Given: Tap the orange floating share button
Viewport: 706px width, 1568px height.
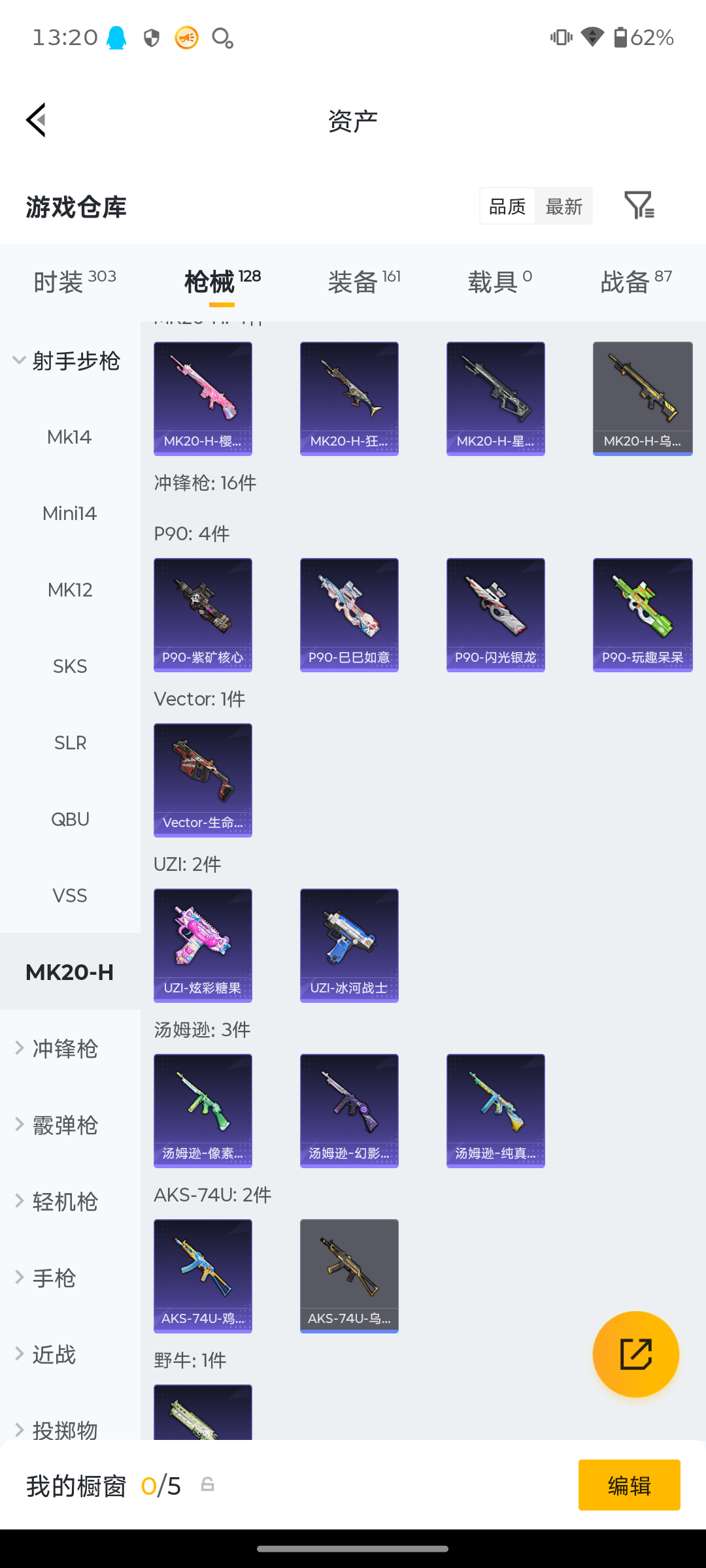Looking at the screenshot, I should tap(635, 1354).
